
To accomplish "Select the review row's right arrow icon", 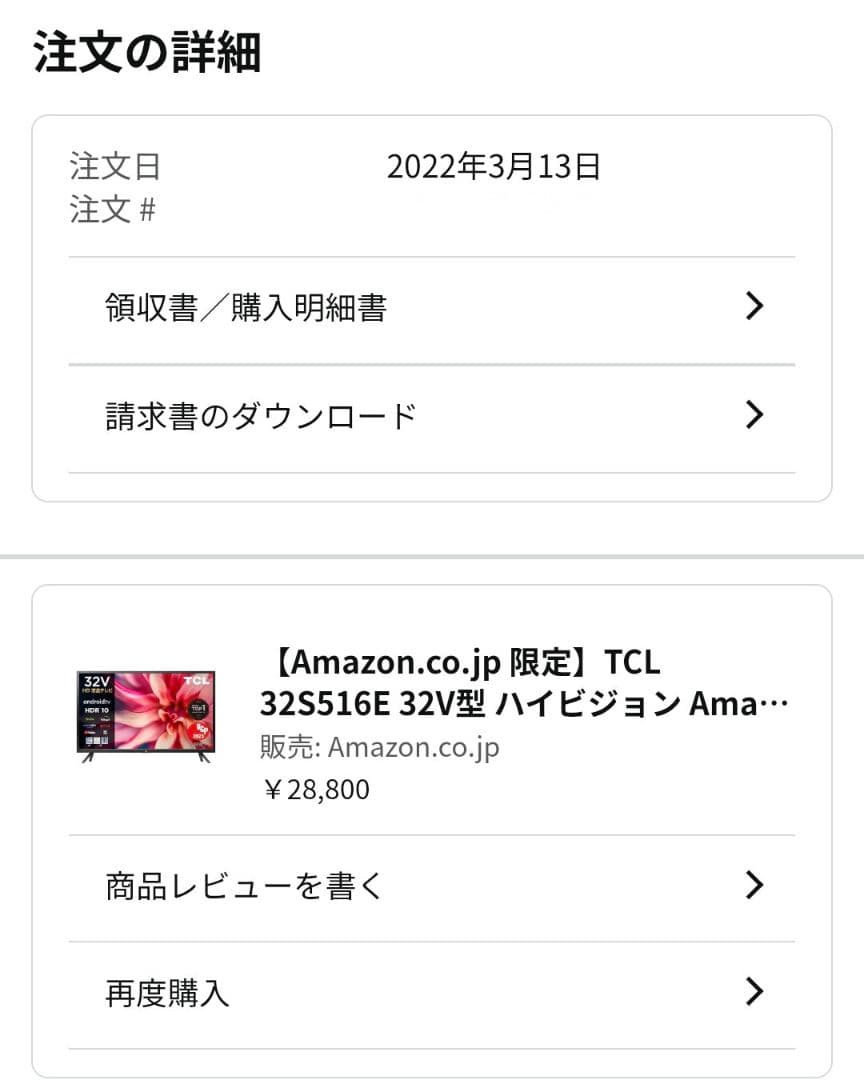I will coord(755,884).
